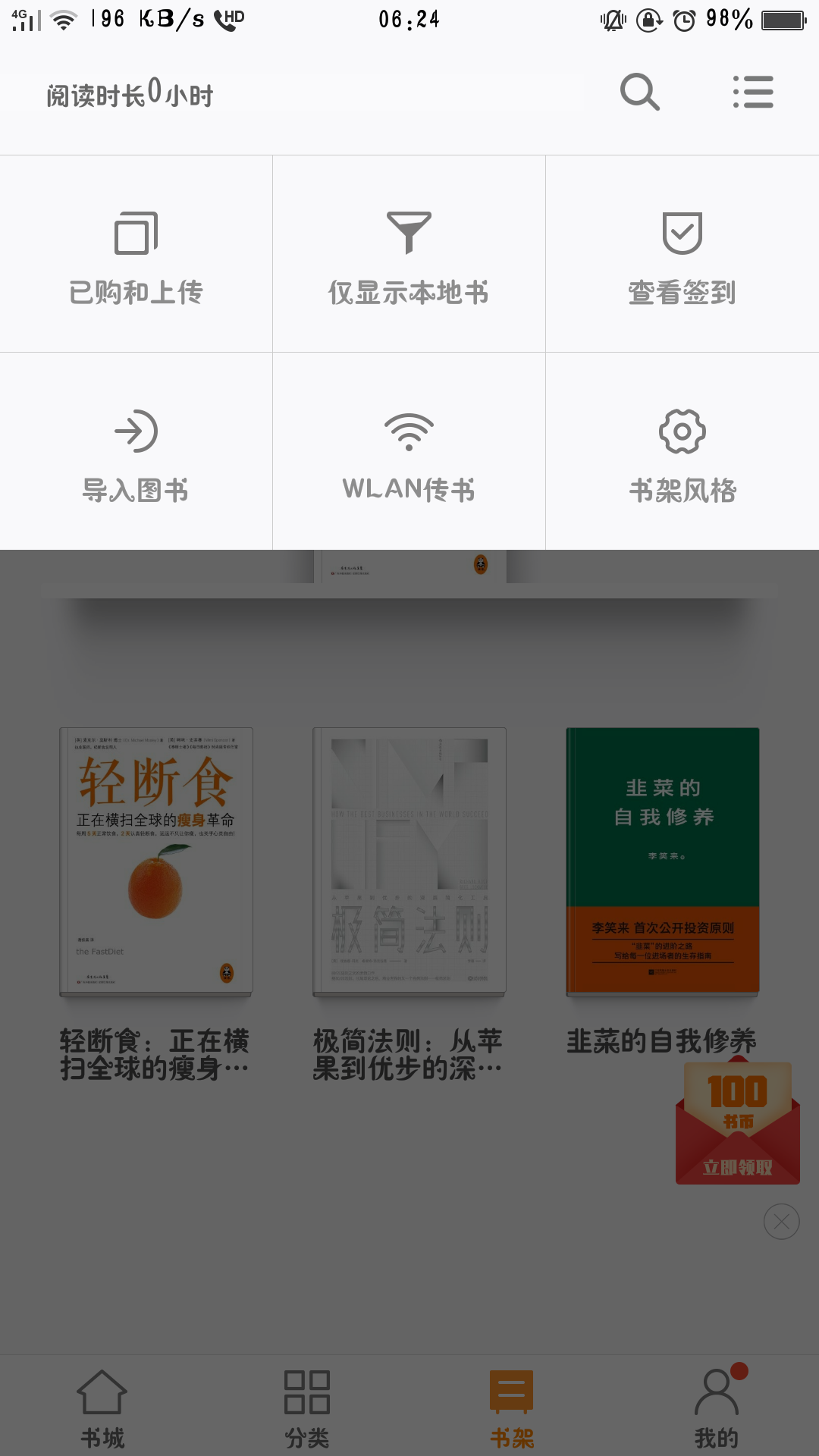Open the book 韭菜的自我修养
The height and width of the screenshot is (1456, 819).
[x=663, y=861]
